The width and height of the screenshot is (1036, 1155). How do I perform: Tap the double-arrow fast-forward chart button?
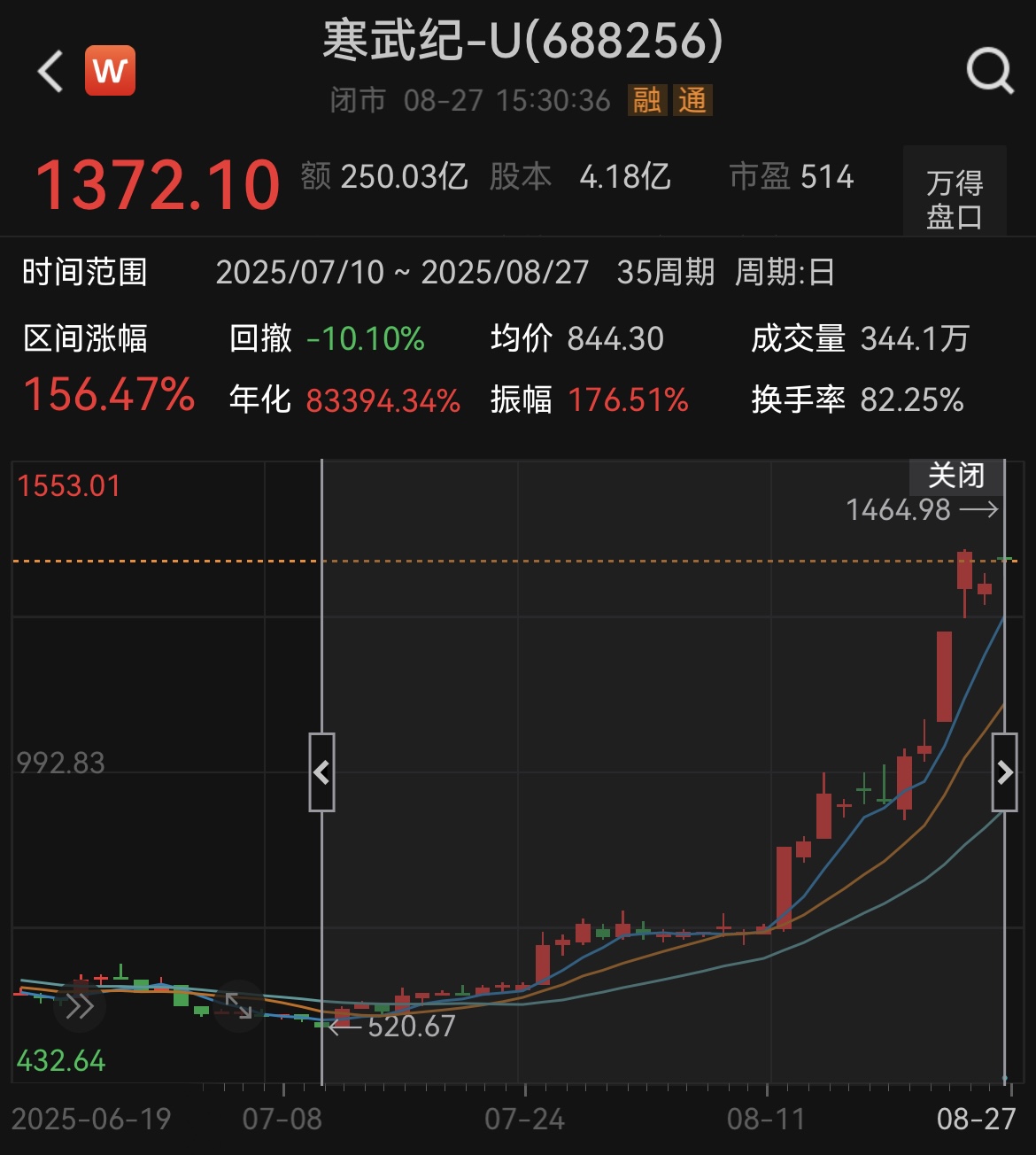click(80, 1006)
